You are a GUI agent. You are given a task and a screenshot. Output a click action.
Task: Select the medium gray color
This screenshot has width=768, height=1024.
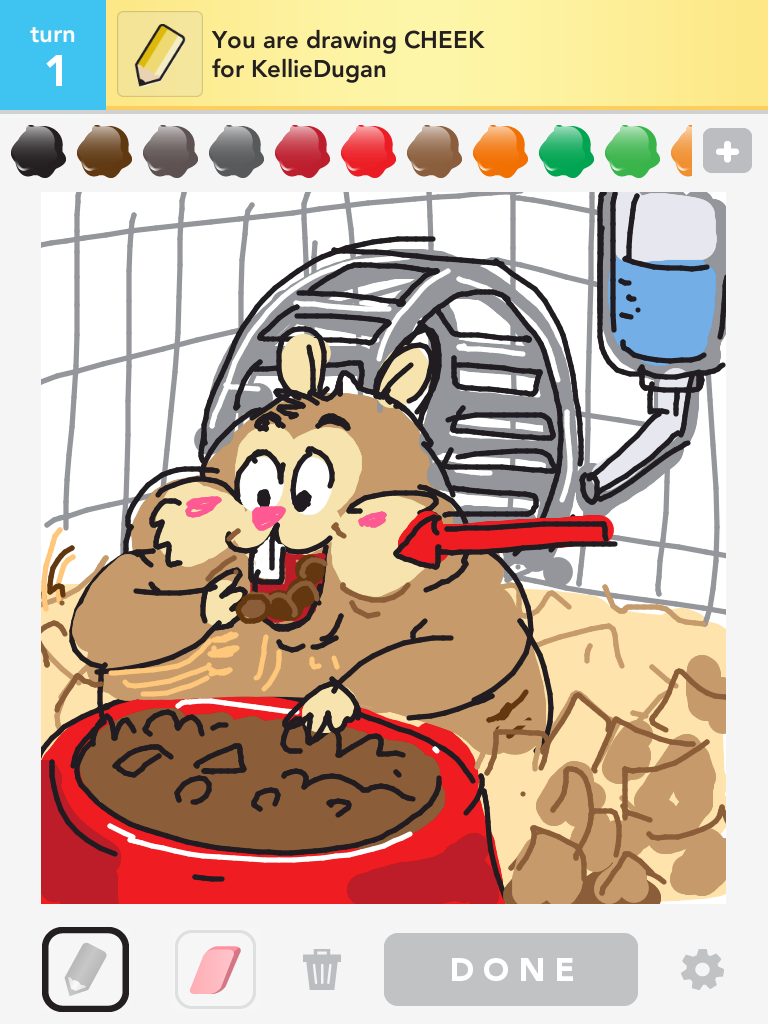pos(236,151)
